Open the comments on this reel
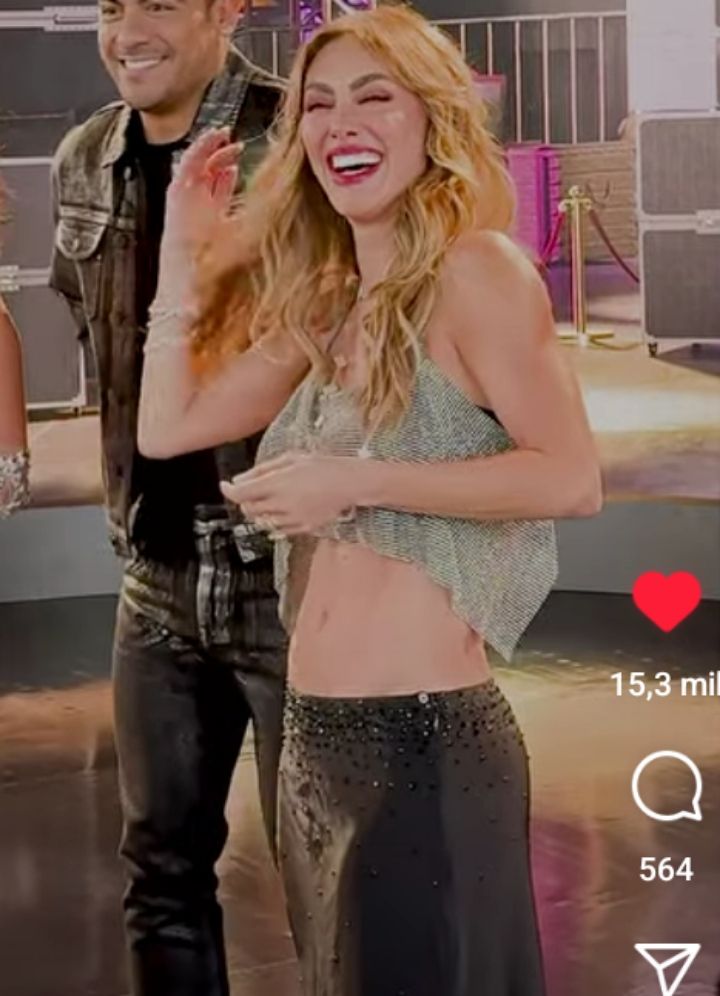 (667, 786)
